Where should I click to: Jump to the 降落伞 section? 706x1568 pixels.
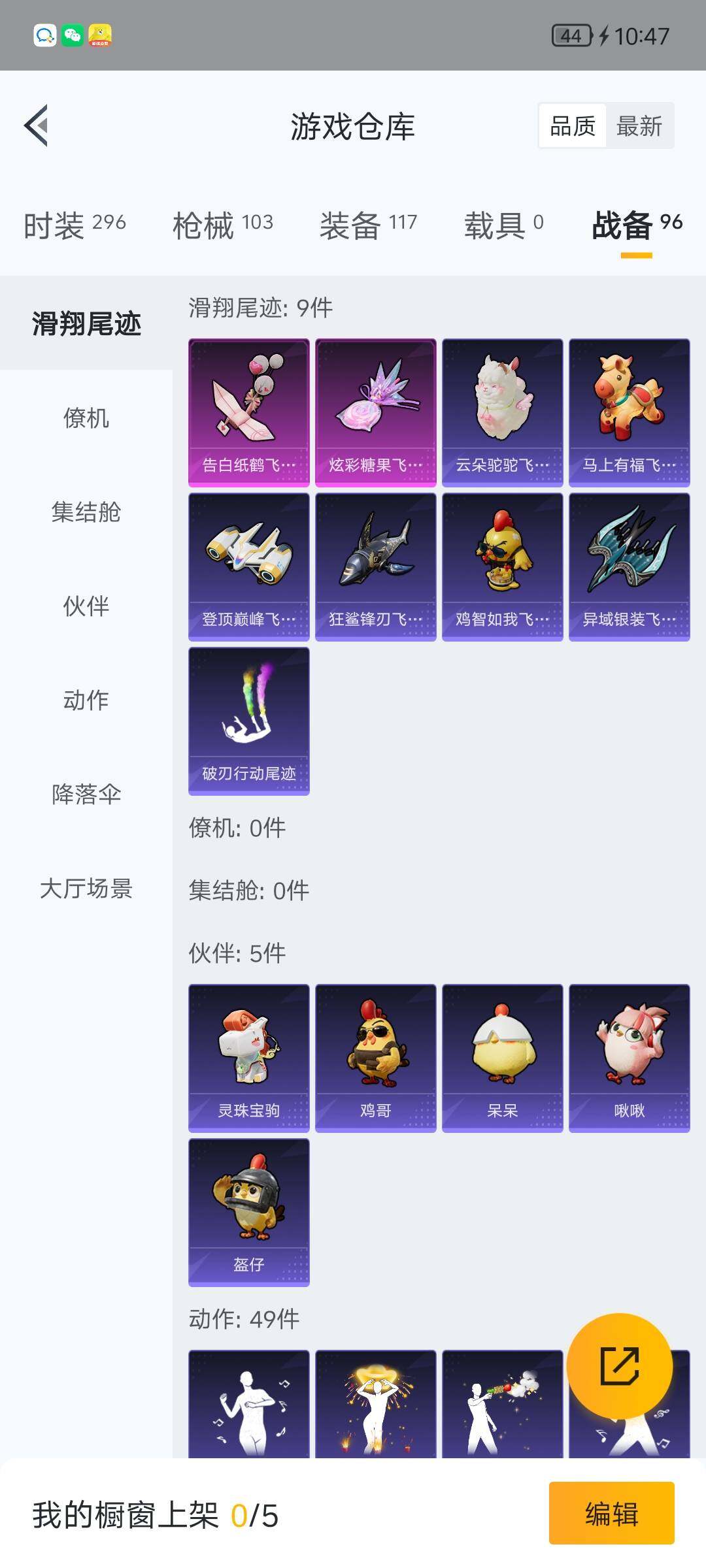click(85, 794)
